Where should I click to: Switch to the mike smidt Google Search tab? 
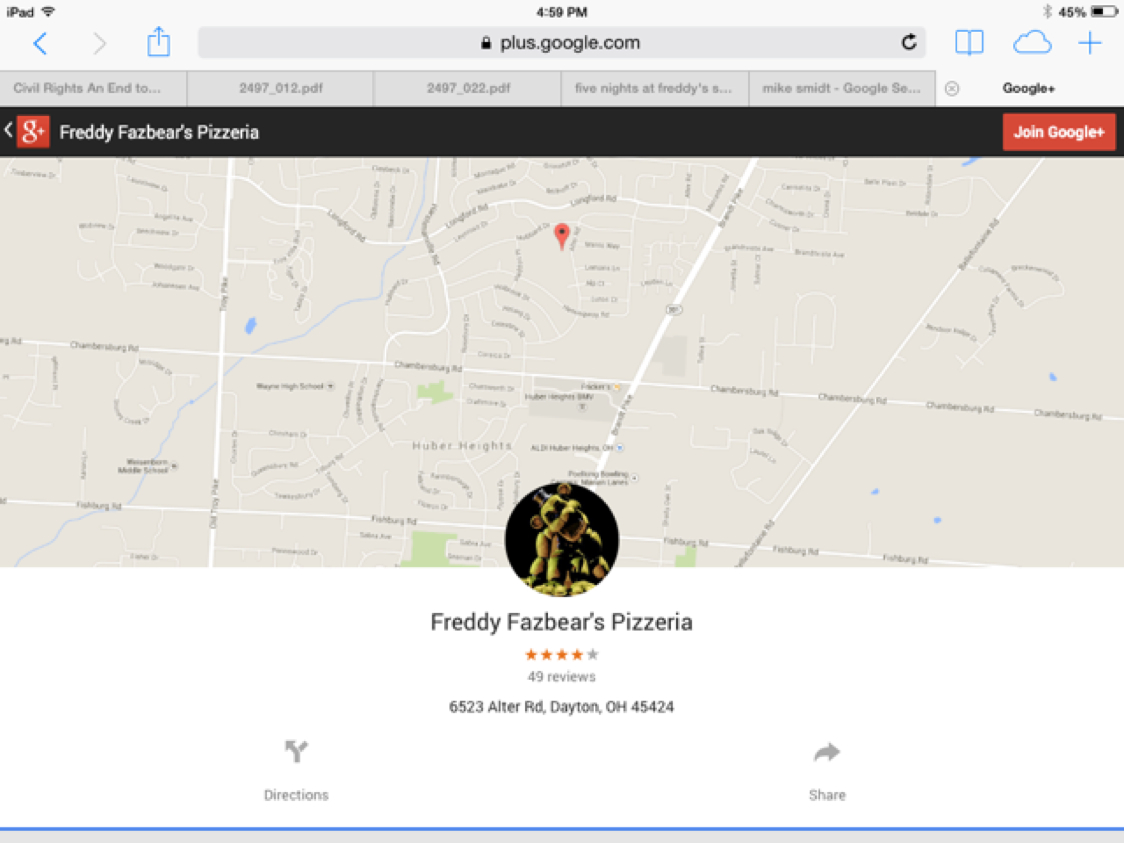(x=842, y=88)
